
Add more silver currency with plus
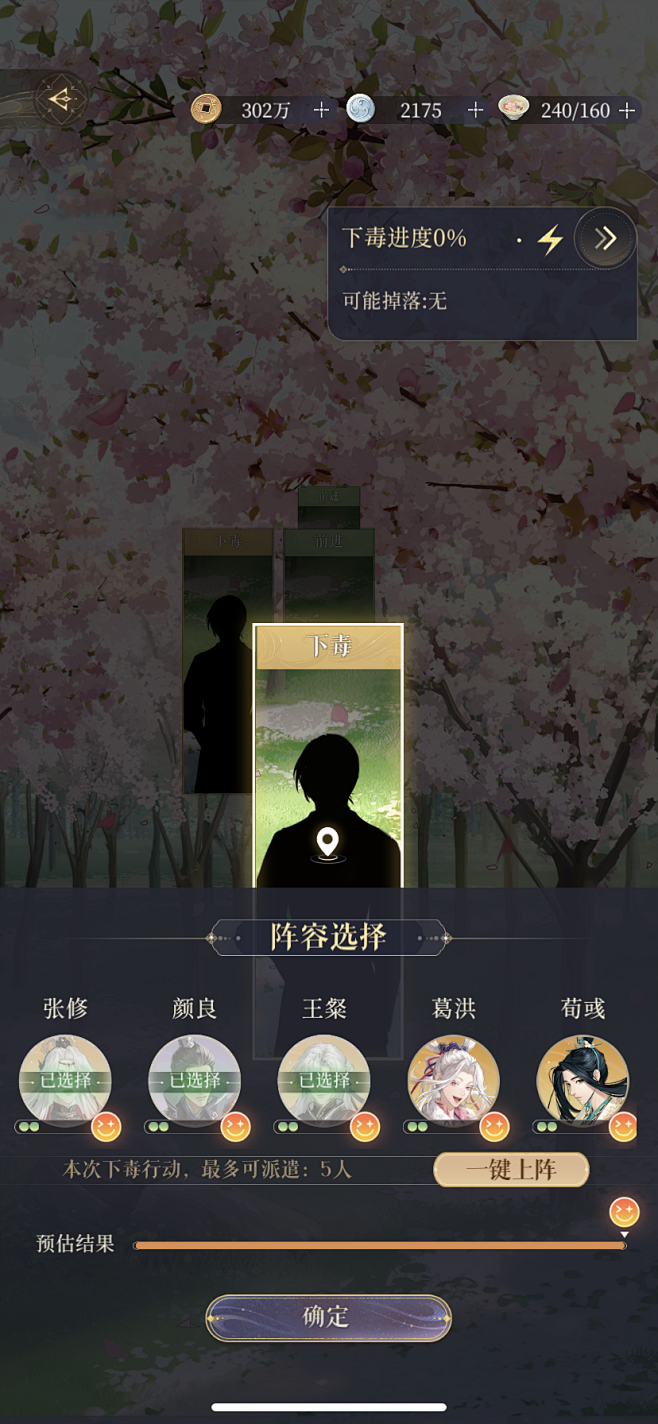(x=475, y=110)
